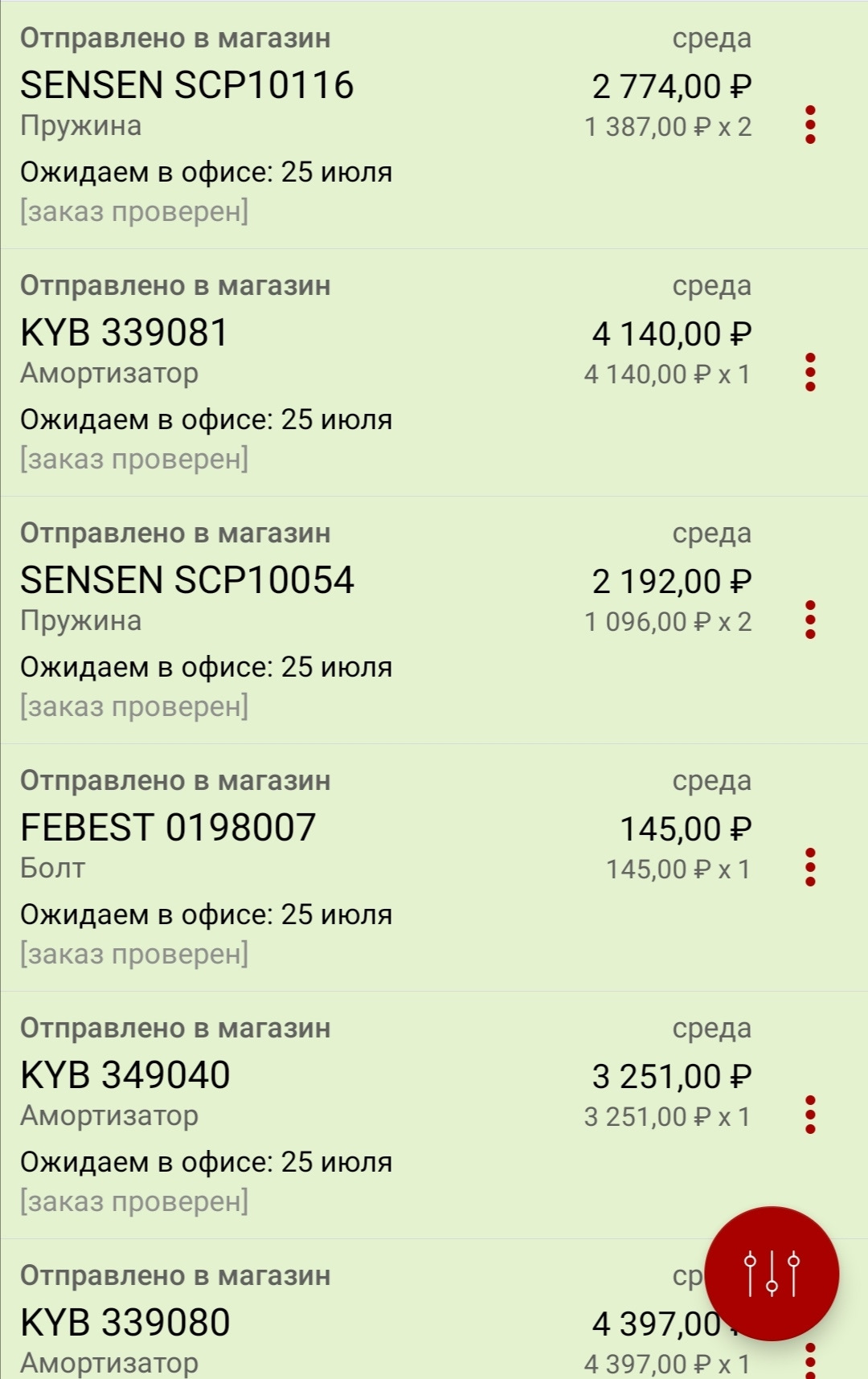Image resolution: width=868 pixels, height=1379 pixels.
Task: Tap [заказ проверен] under SENSEN SCP10054
Action: [135, 706]
